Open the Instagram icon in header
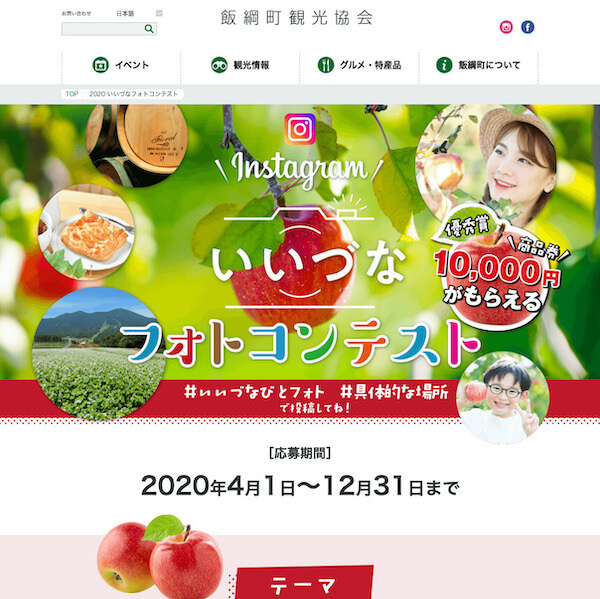 506,27
